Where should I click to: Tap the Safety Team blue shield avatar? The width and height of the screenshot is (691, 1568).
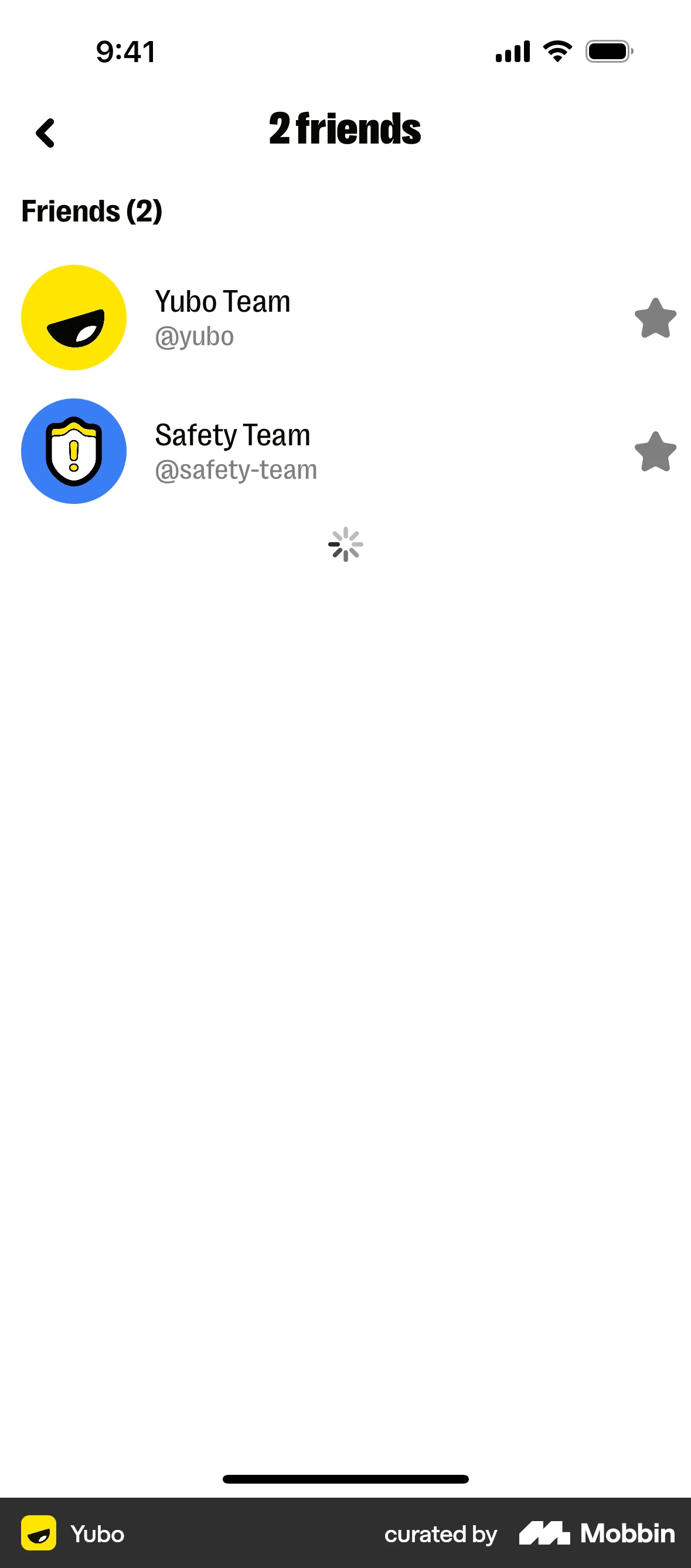73,451
